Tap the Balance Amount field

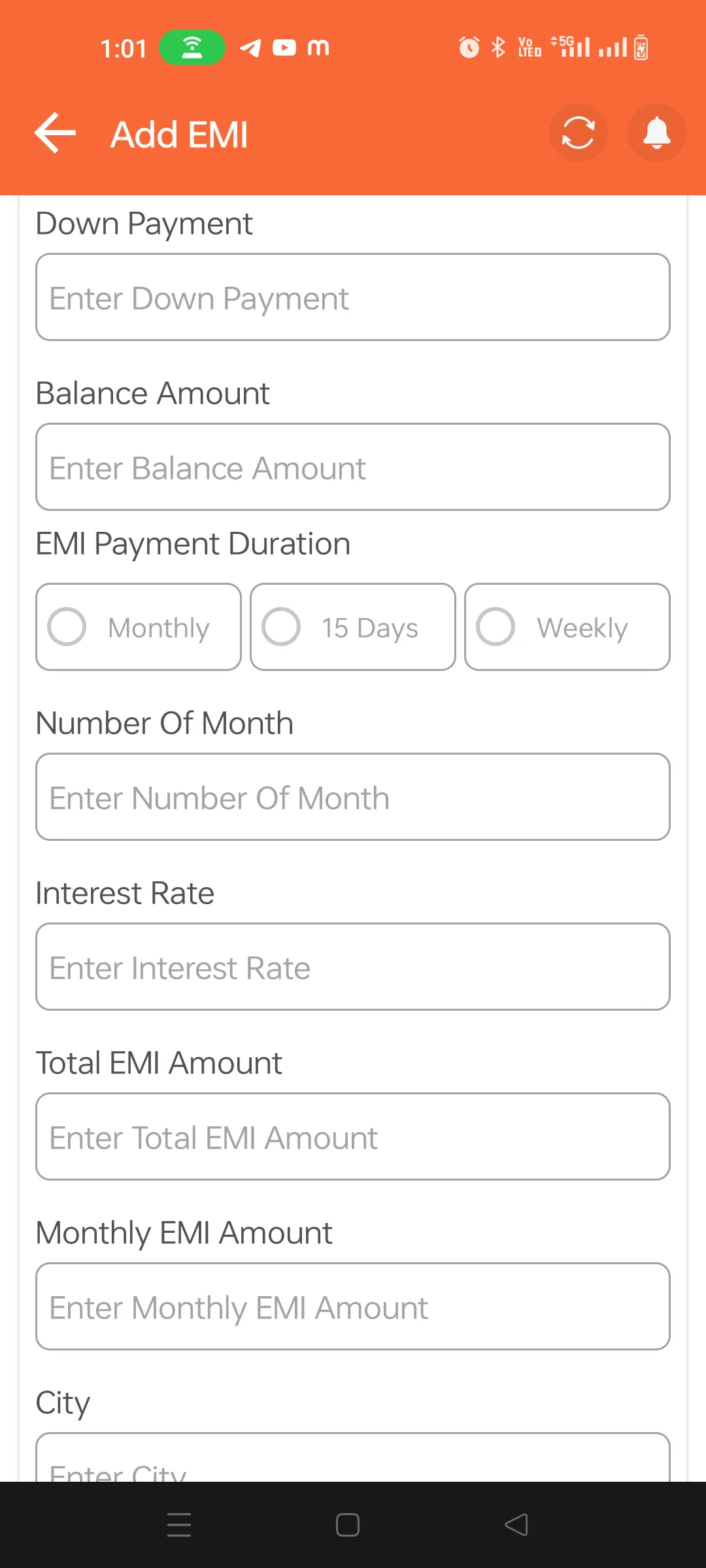(x=353, y=467)
